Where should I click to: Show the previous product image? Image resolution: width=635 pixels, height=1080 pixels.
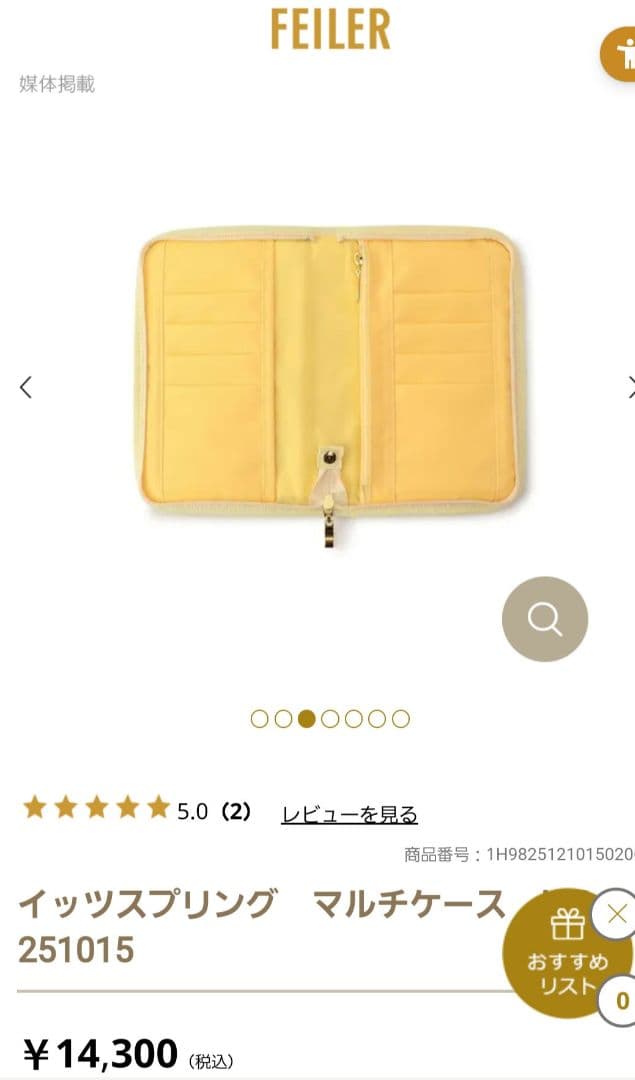(26, 387)
